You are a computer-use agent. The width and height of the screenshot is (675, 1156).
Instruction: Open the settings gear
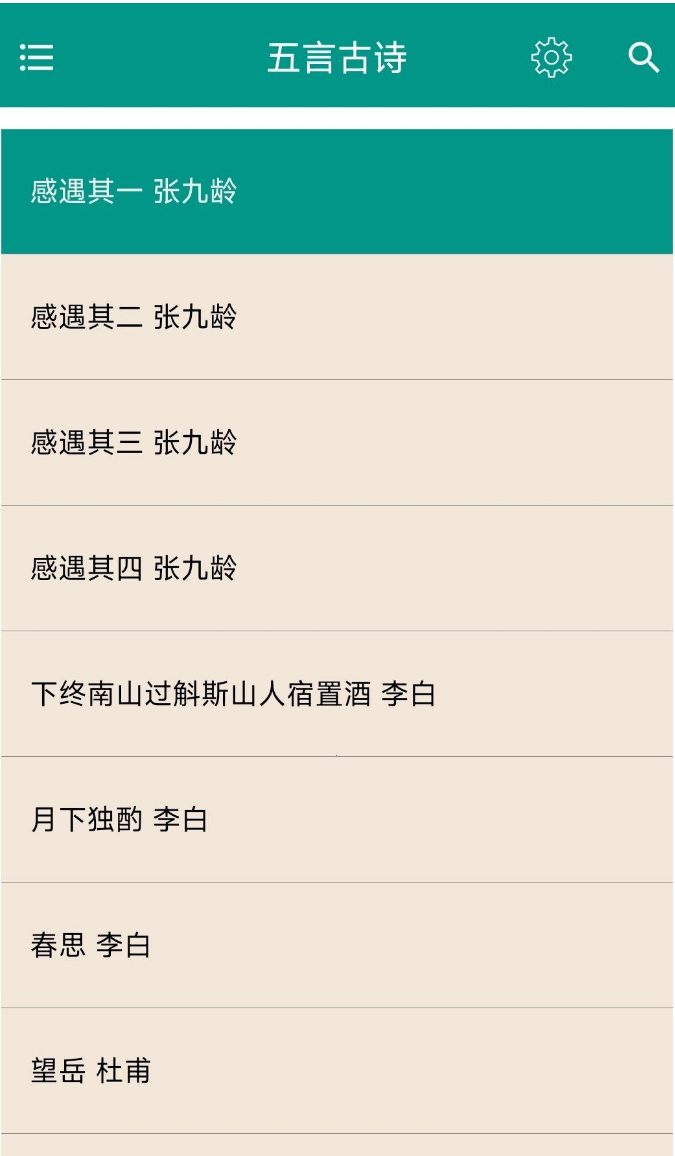tap(551, 57)
